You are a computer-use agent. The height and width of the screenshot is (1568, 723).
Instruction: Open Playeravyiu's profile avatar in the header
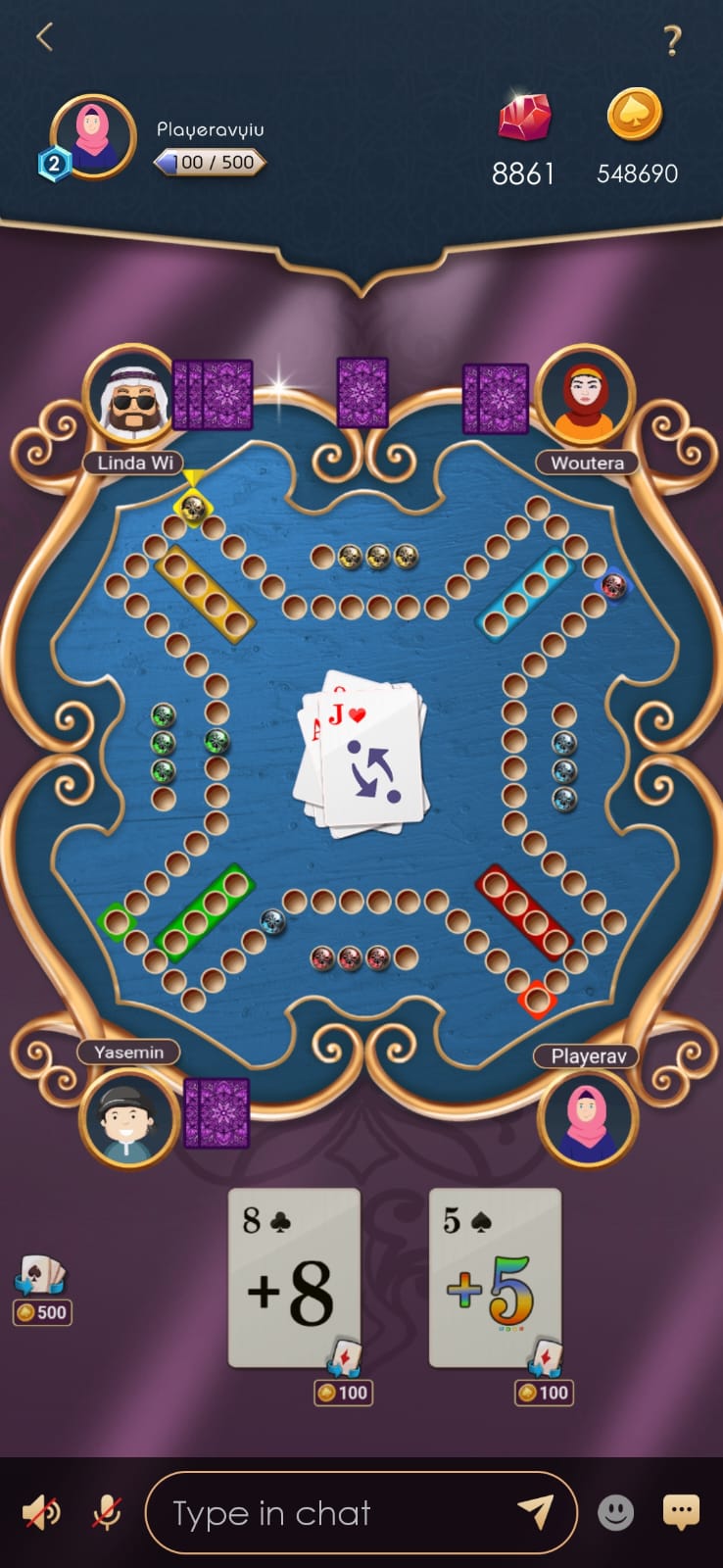tap(93, 137)
